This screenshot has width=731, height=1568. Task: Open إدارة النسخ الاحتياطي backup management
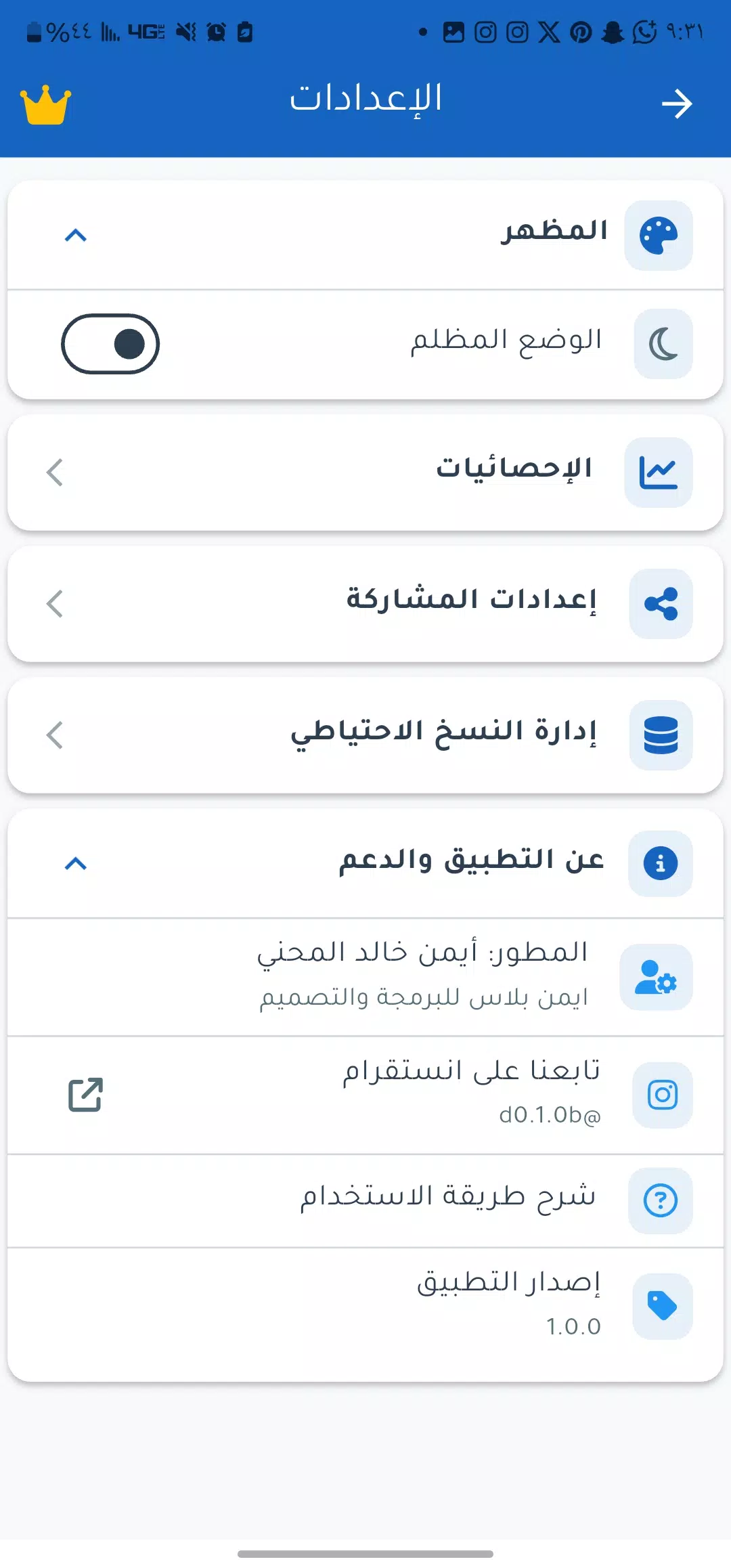click(365, 735)
